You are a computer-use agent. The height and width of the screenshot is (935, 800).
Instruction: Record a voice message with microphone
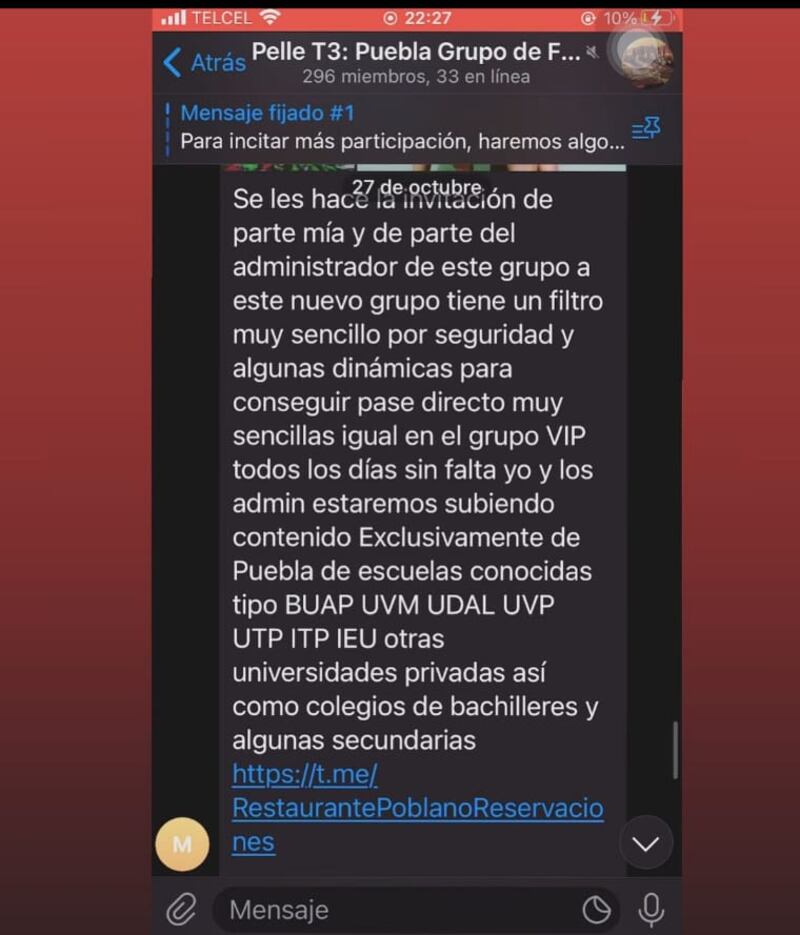click(x=651, y=909)
